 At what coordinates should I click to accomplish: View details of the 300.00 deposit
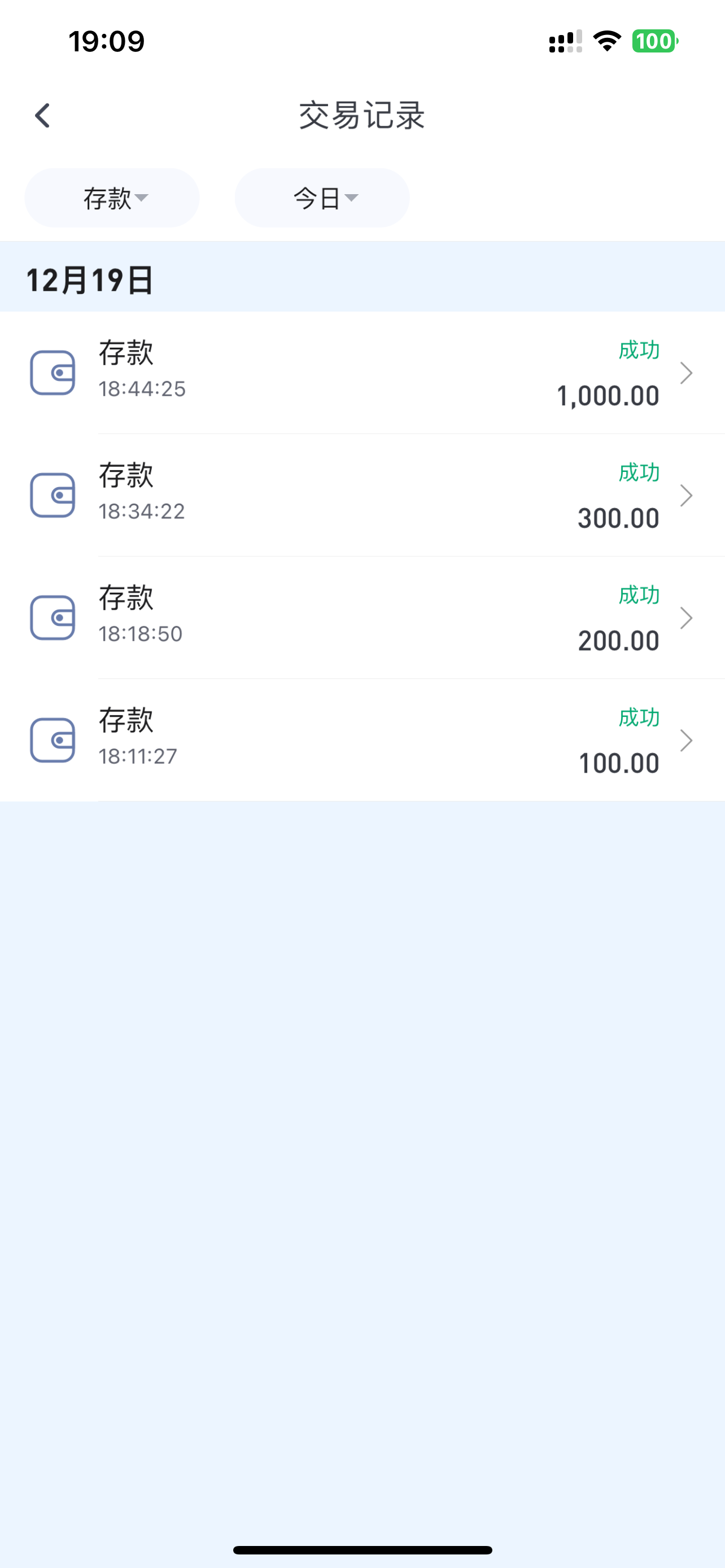(363, 495)
